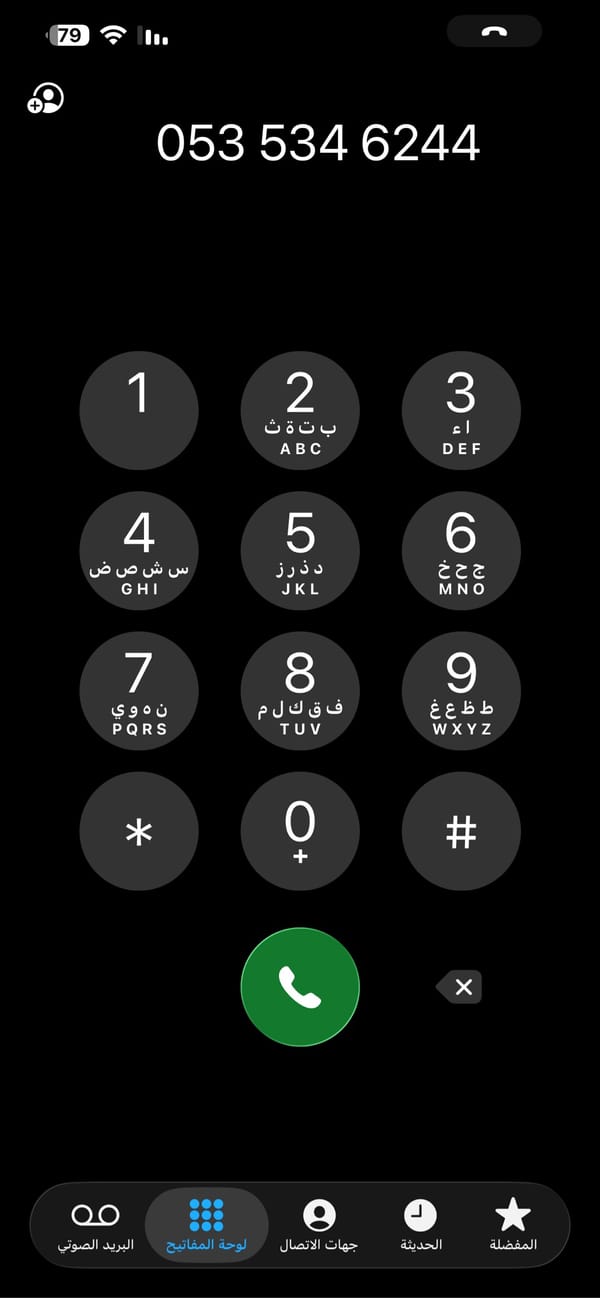Switch to the البريد الصوتي tab
The width and height of the screenshot is (600, 1298).
(95, 1226)
